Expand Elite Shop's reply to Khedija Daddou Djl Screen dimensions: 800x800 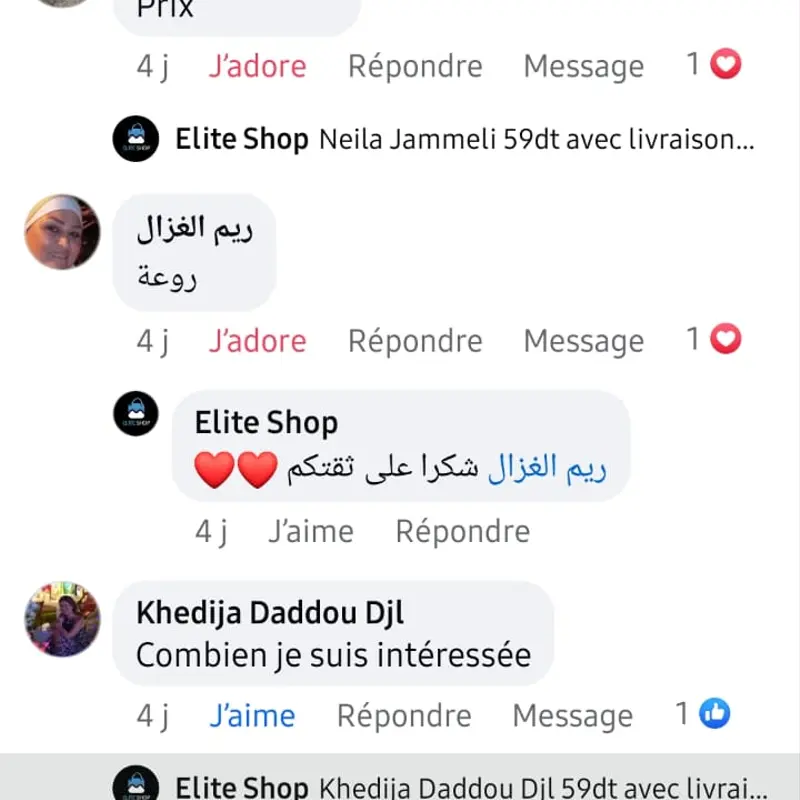[x=535, y=786]
